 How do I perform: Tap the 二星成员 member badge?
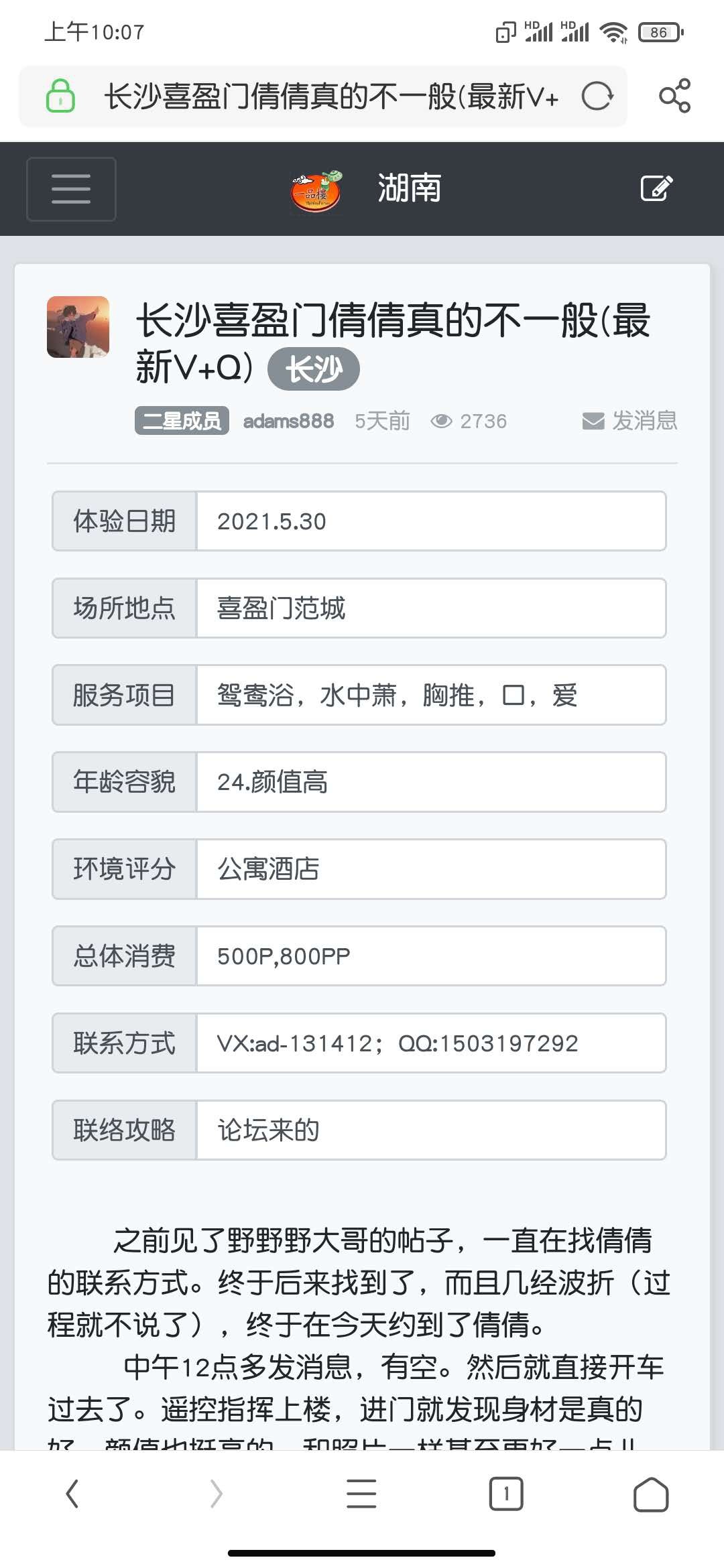coord(181,420)
